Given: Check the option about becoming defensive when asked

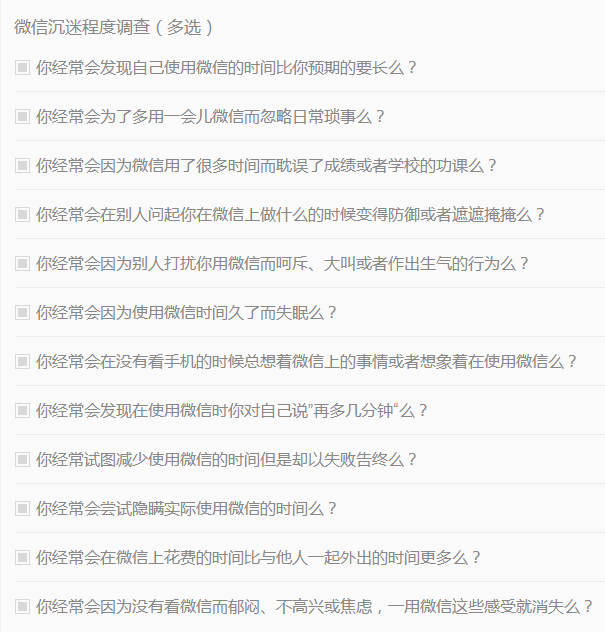Looking at the screenshot, I should 22,215.
